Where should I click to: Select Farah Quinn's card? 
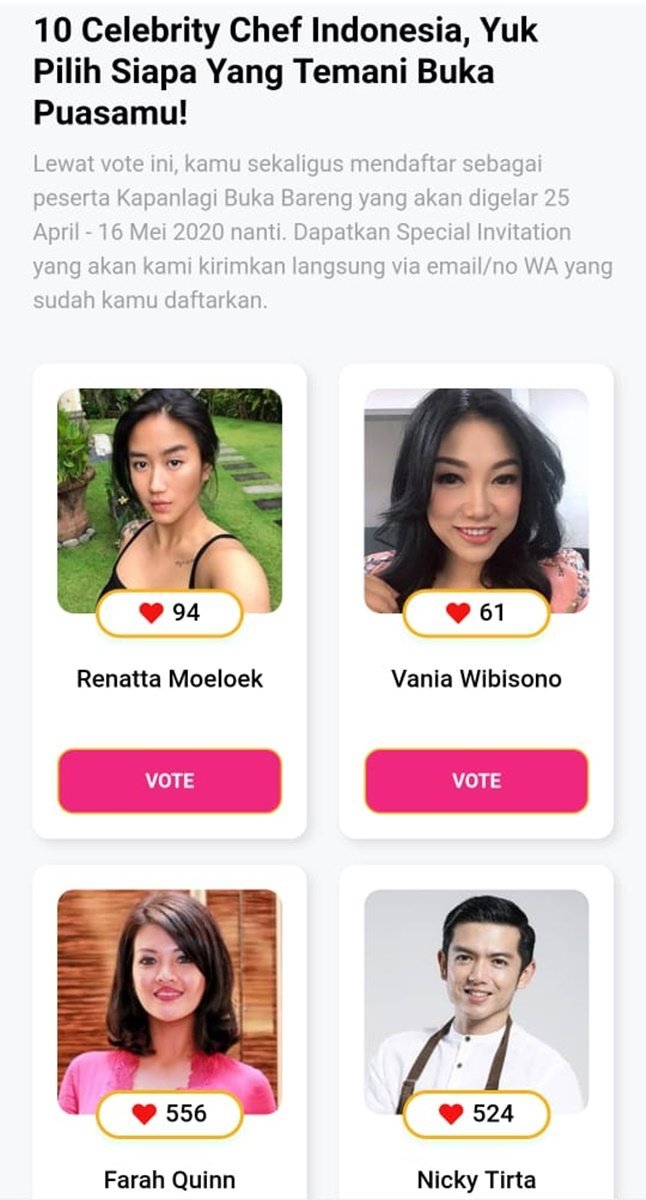coord(169,1000)
